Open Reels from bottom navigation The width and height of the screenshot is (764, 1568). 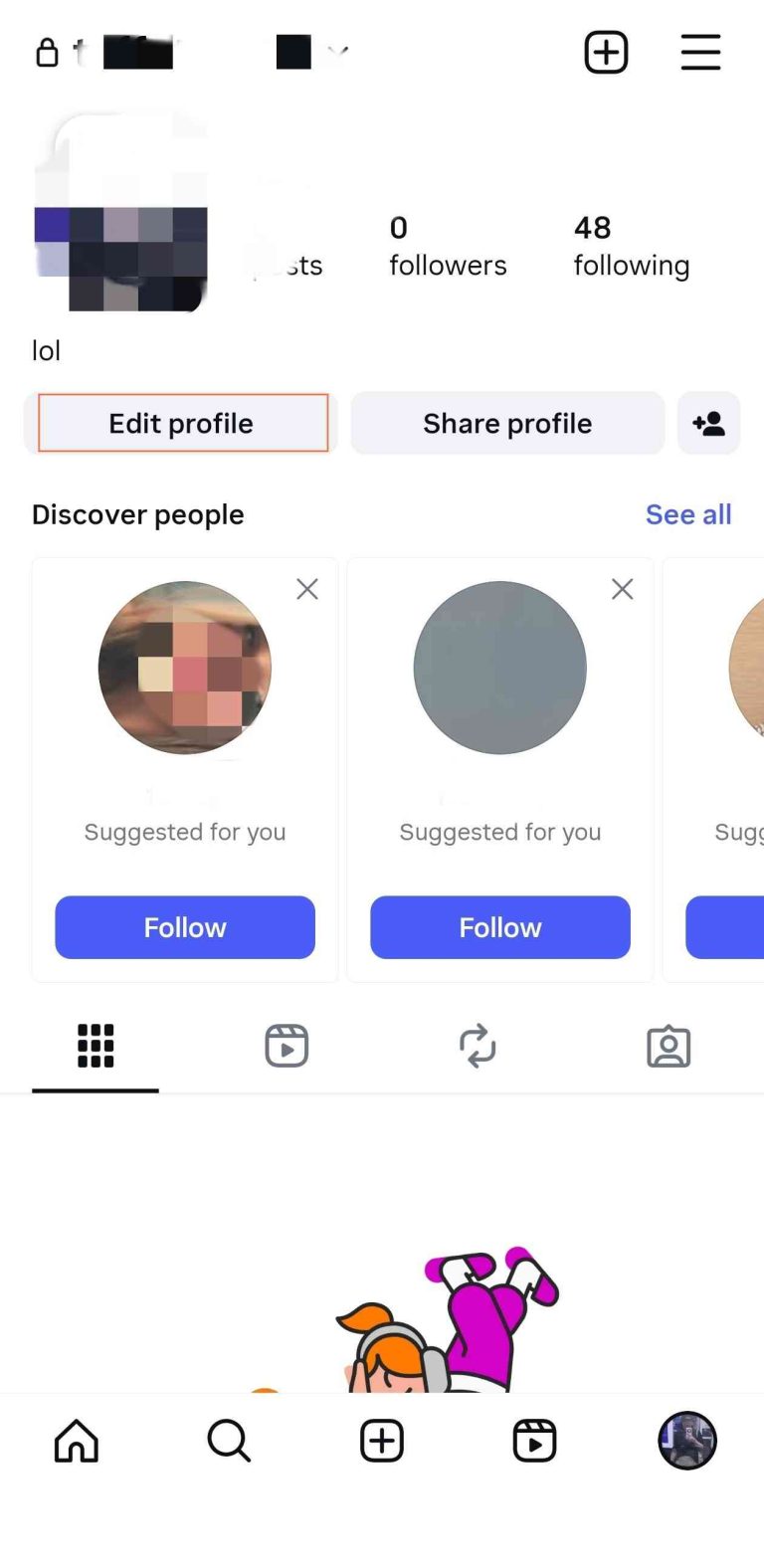tap(534, 1440)
